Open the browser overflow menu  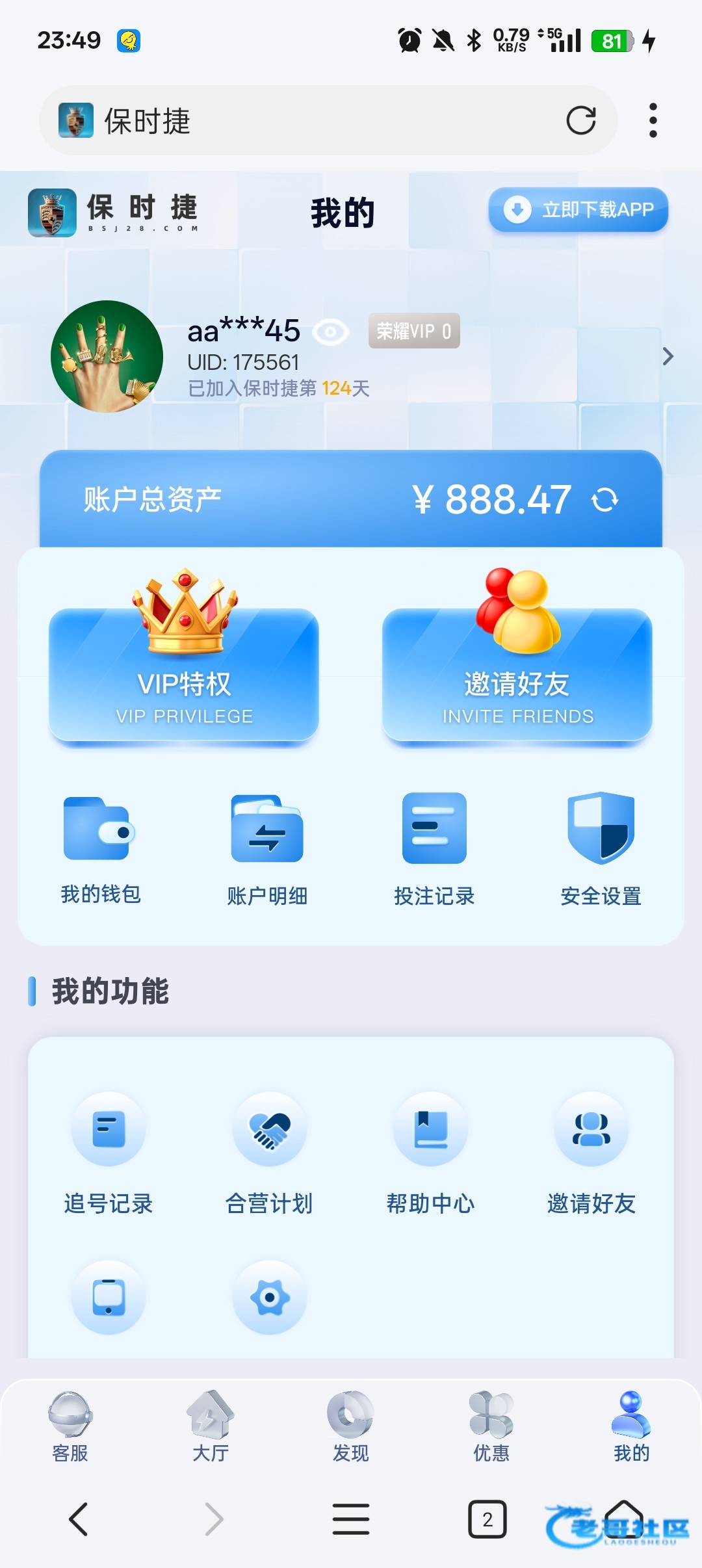click(x=653, y=120)
